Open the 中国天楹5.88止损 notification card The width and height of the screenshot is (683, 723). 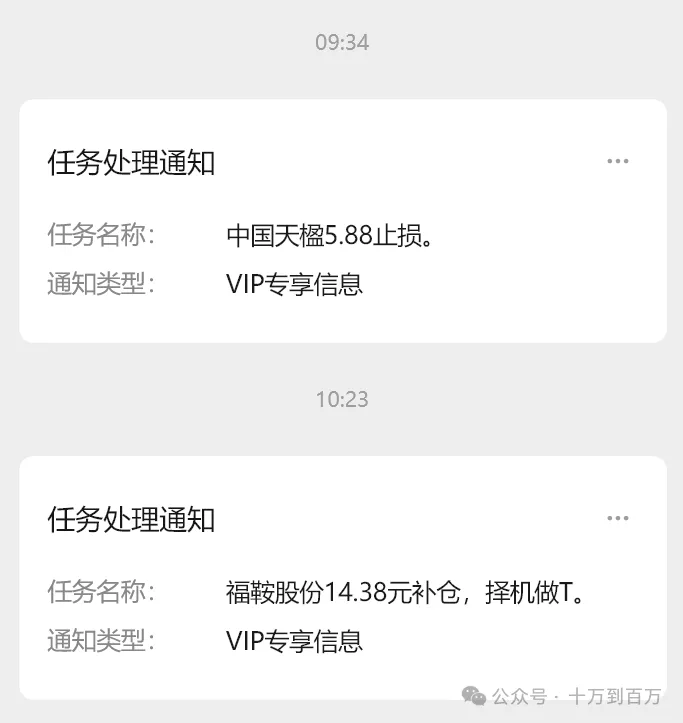pyautogui.click(x=330, y=236)
